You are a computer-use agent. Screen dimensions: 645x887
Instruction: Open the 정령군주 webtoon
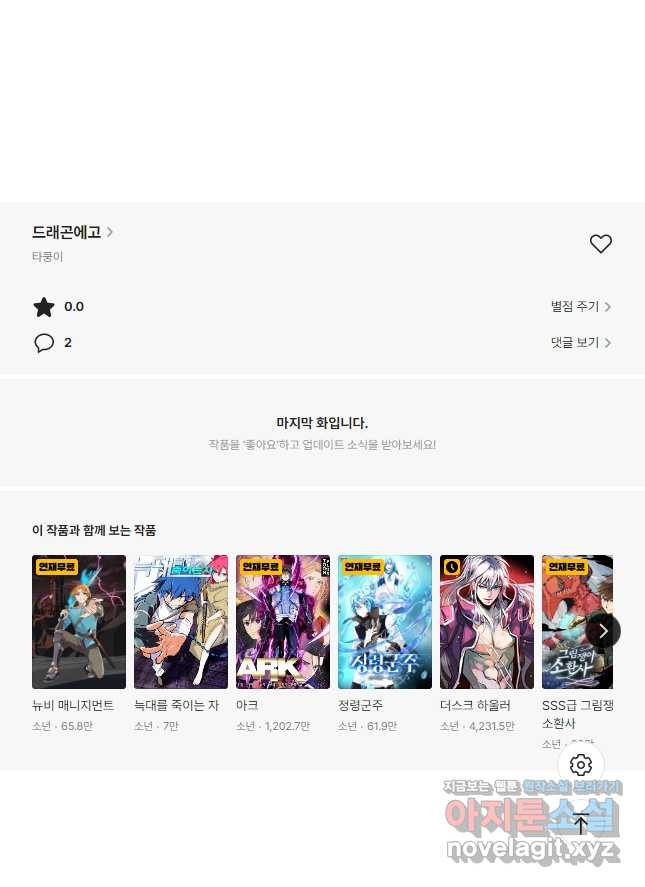[385, 622]
